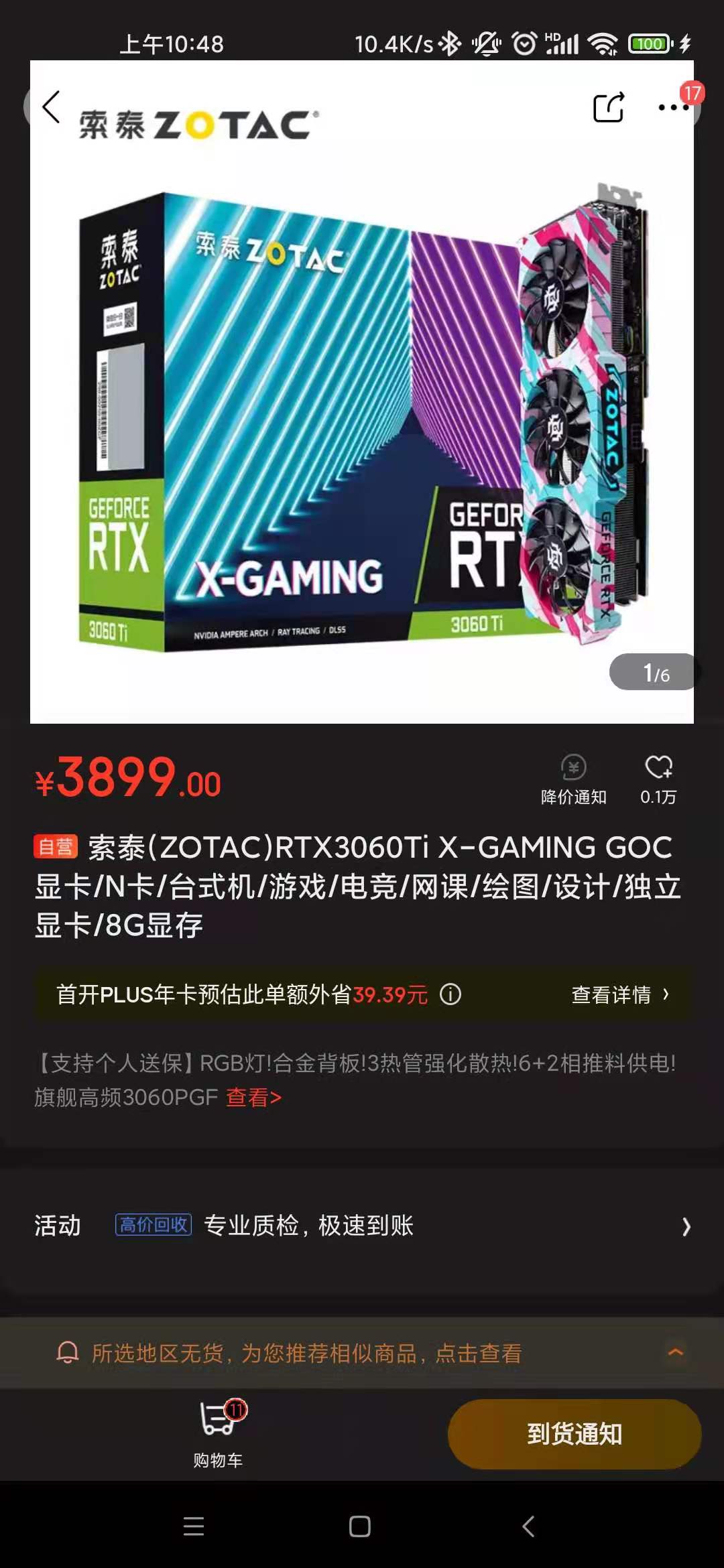Share this ZOTAC product
The width and height of the screenshot is (724, 1568).
pos(608,107)
